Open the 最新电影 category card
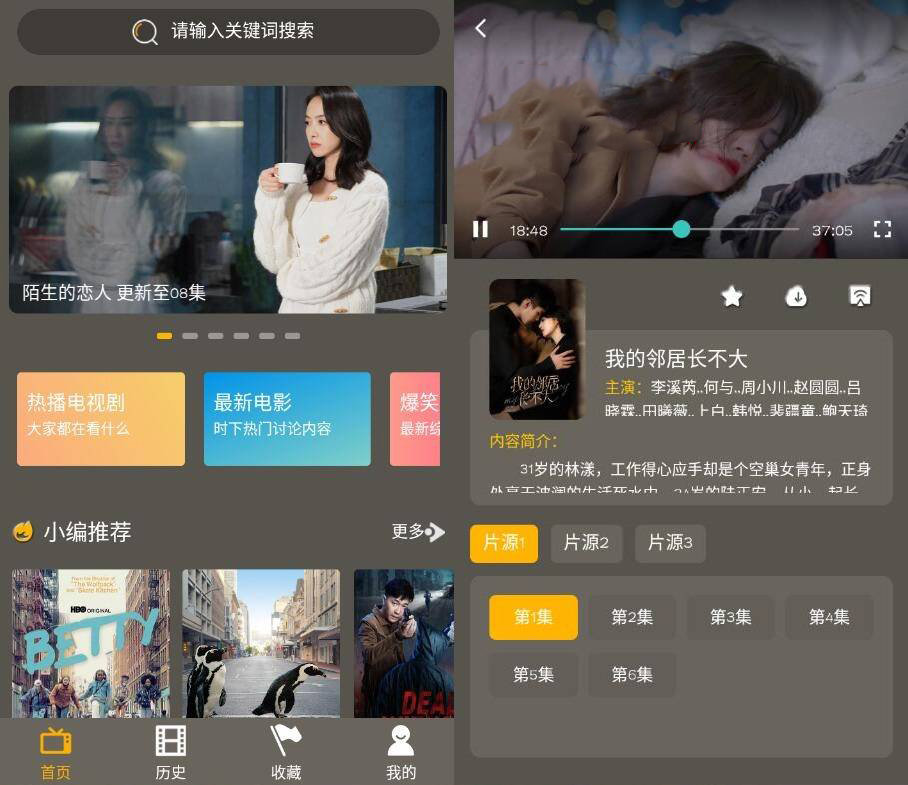 [x=287, y=418]
